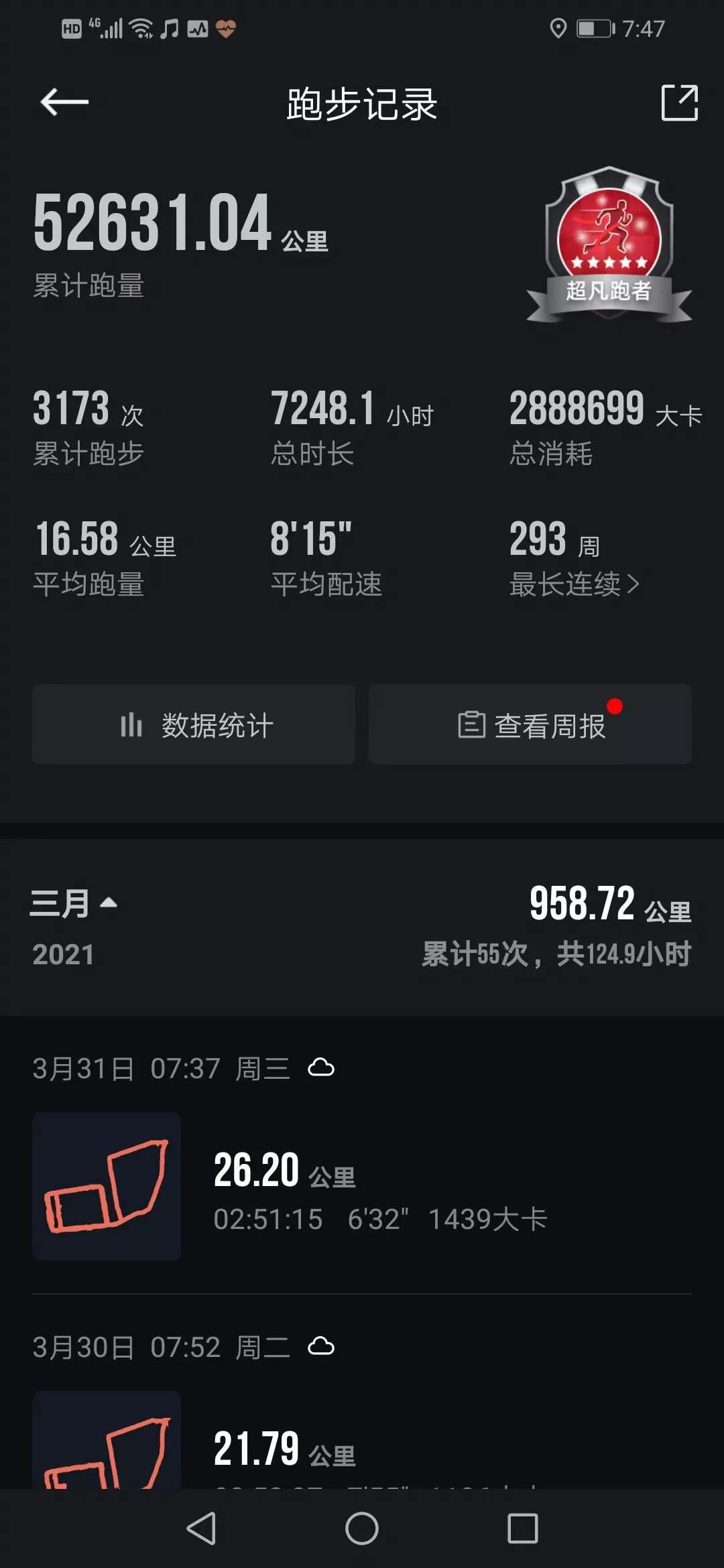Tap the cloud weather icon on the 3月31日 run
The height and width of the screenshot is (1568, 724).
(323, 1067)
